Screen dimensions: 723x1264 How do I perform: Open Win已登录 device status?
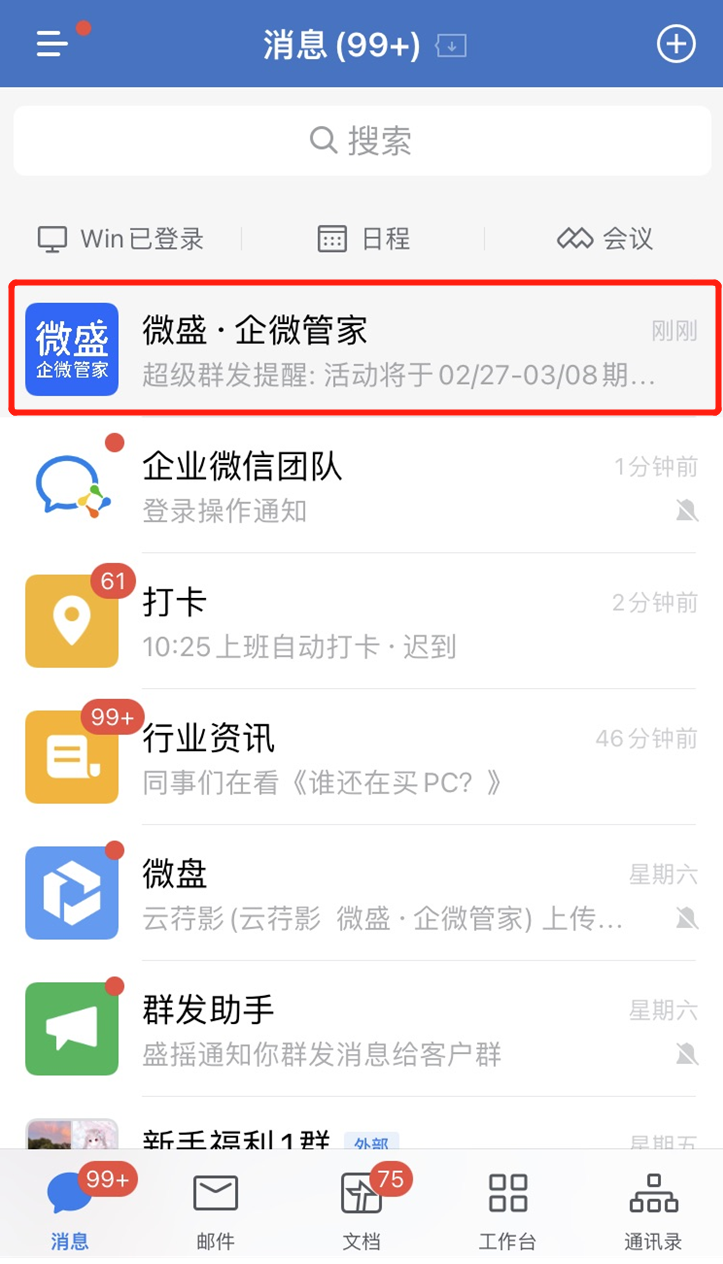[121, 239]
